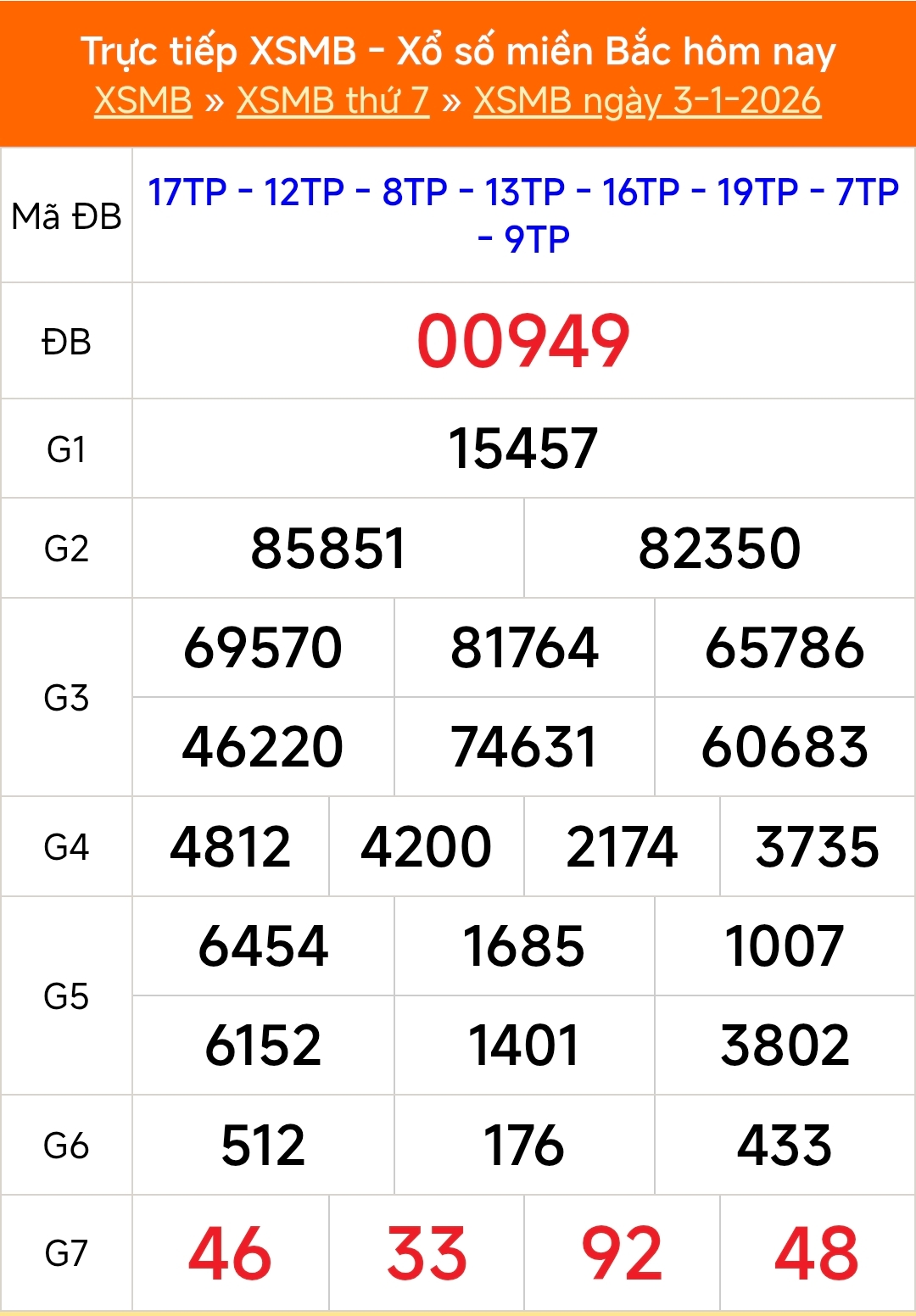Open the XSMB ngày 3-1-2026 link
916x1316 pixels.
point(647,101)
